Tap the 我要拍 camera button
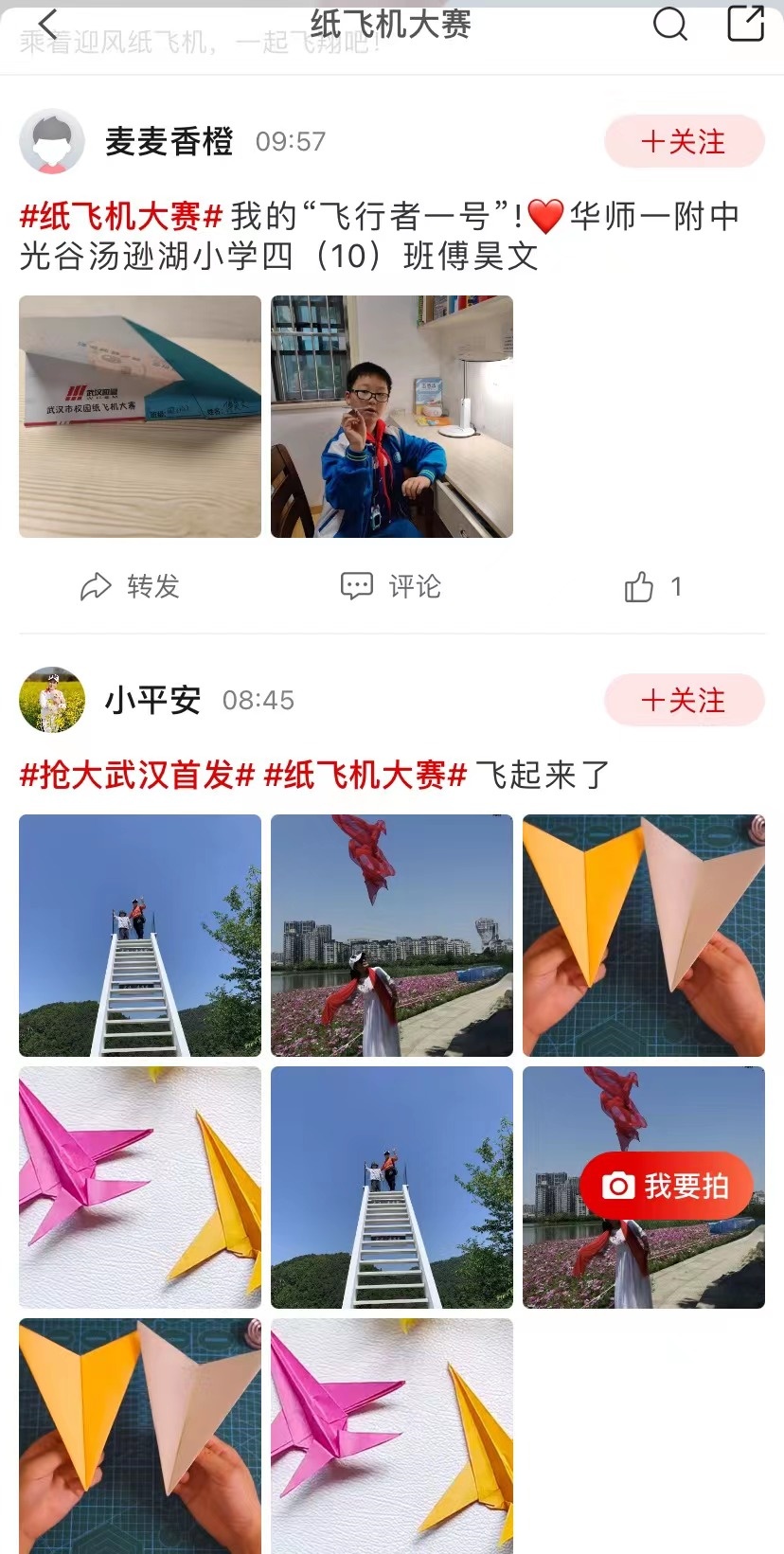784x1554 pixels. (x=667, y=1186)
